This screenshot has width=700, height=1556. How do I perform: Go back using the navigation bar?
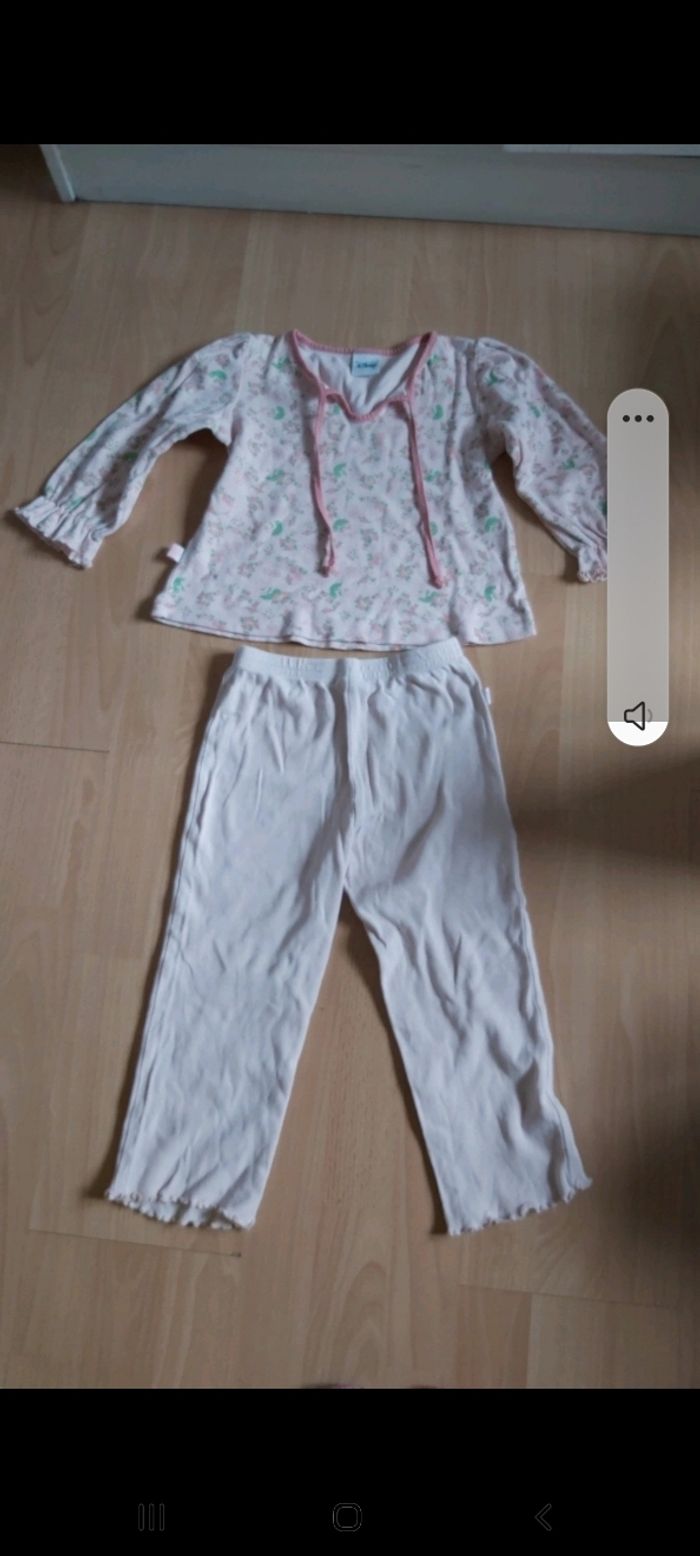click(543, 1517)
